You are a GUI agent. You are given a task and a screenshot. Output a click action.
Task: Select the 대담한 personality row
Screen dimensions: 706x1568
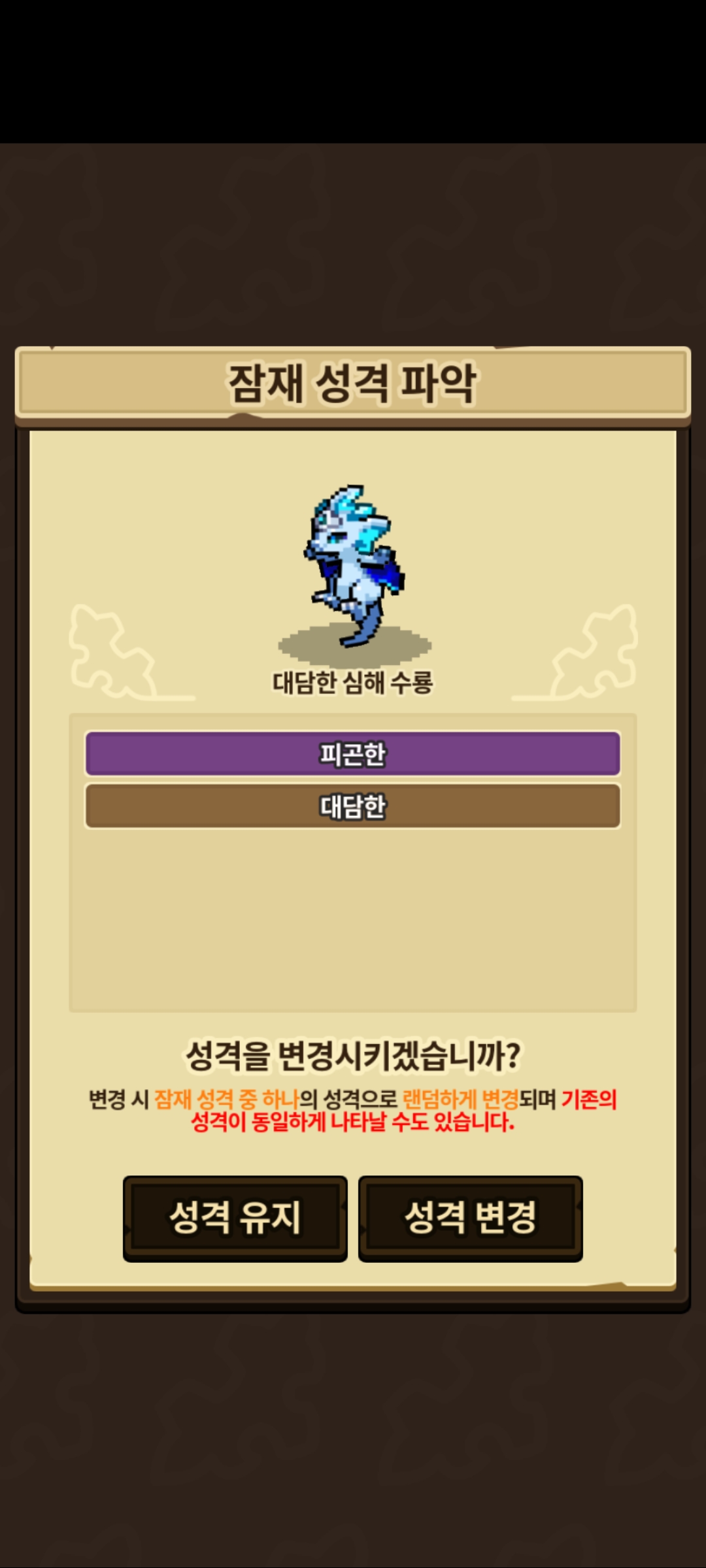(x=353, y=806)
